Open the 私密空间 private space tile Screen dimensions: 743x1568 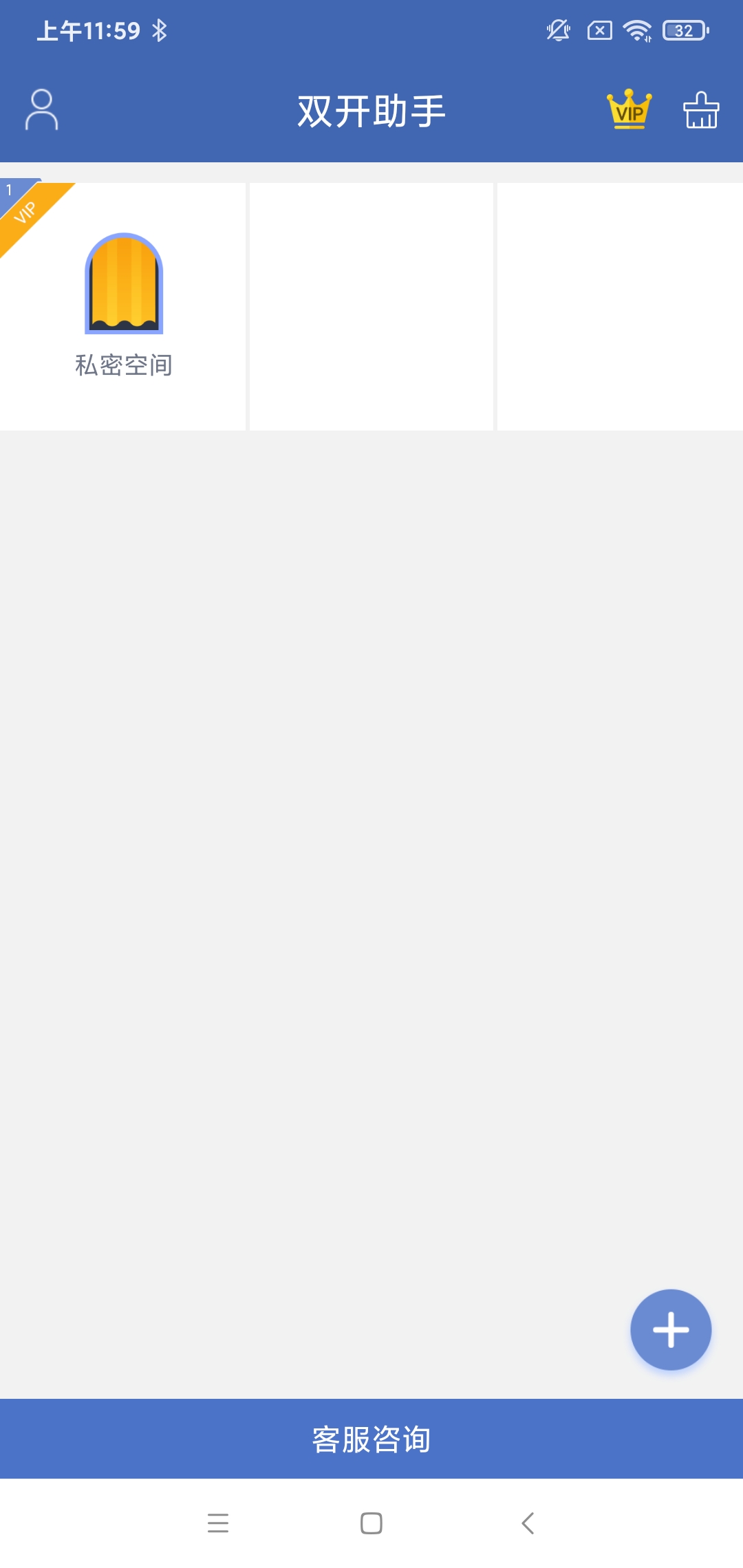pos(123,306)
